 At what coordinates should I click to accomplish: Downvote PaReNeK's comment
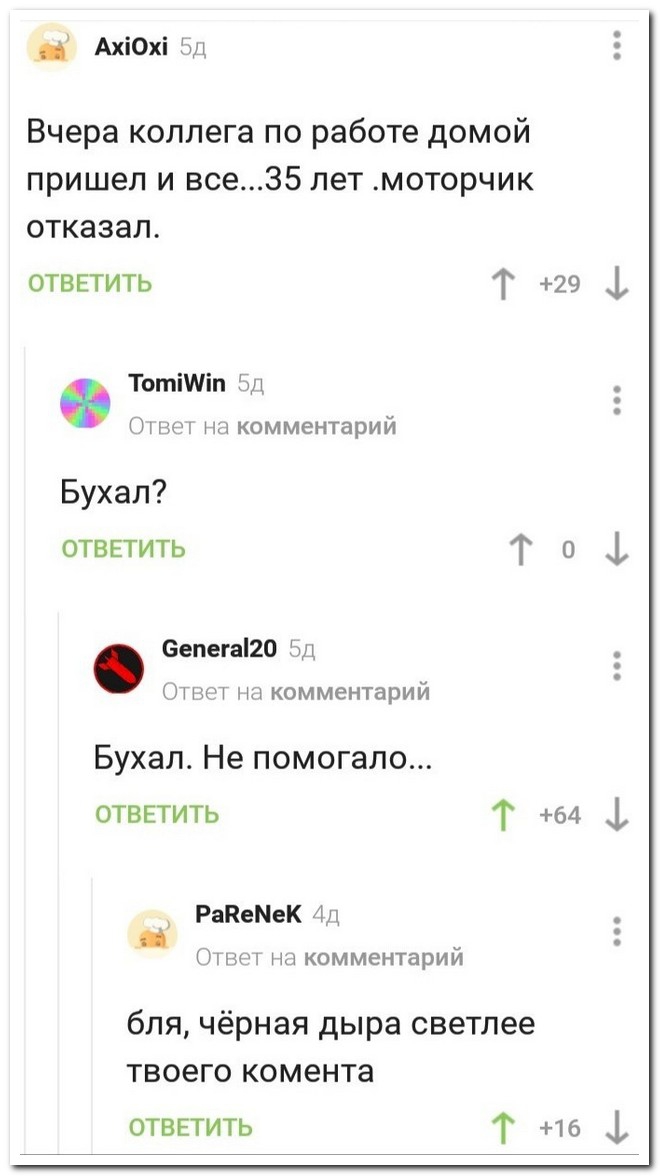click(617, 1128)
